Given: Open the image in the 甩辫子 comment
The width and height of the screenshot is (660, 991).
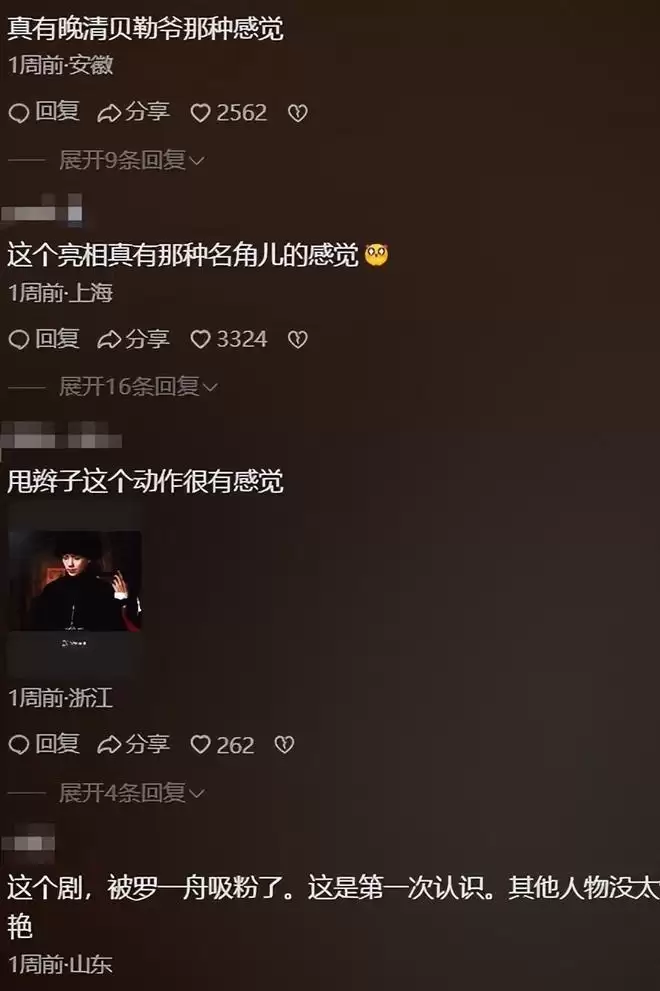Looking at the screenshot, I should click(75, 583).
